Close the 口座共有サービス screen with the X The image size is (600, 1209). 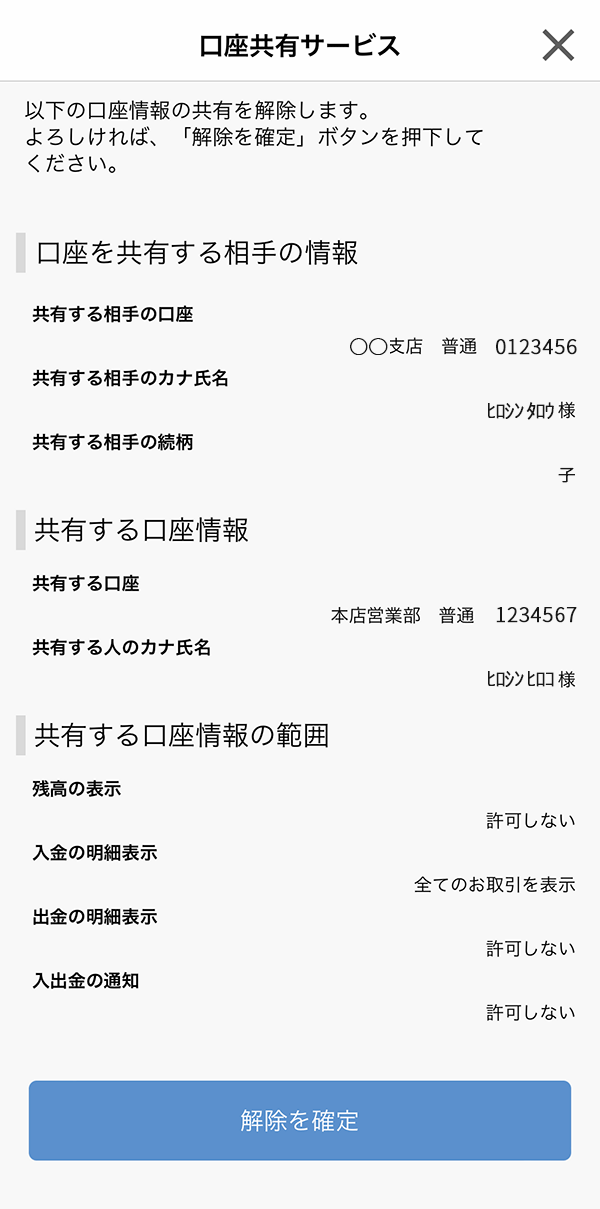click(558, 45)
